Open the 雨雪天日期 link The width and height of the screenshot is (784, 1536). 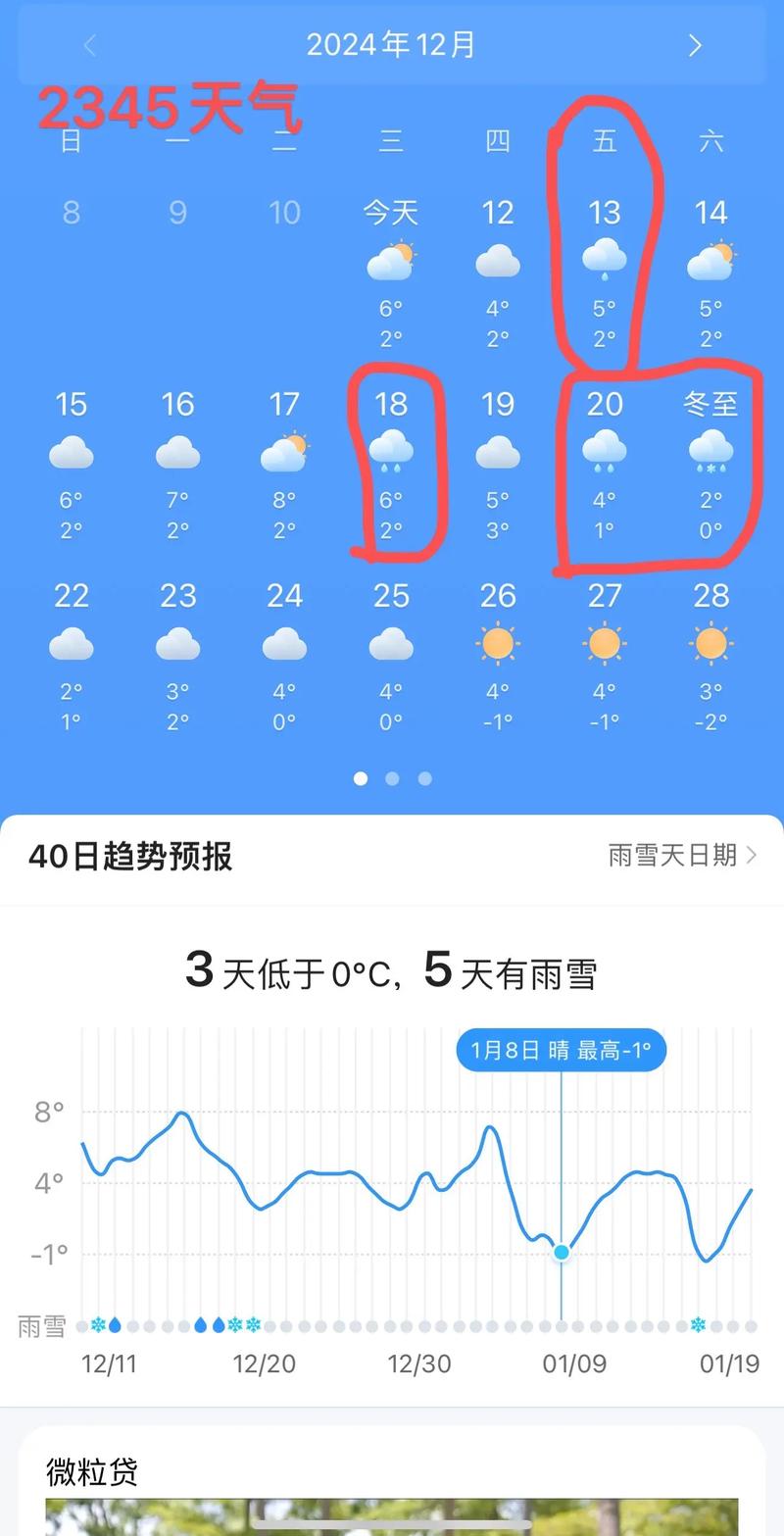[x=673, y=855]
